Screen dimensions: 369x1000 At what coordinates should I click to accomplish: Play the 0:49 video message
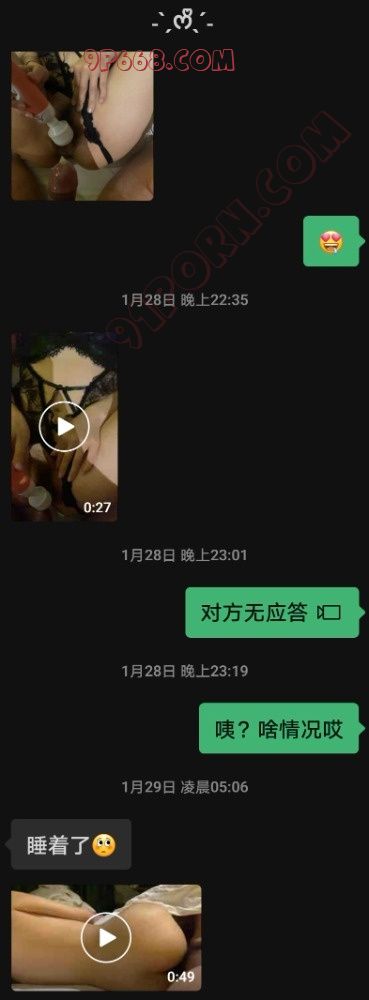tap(106, 938)
